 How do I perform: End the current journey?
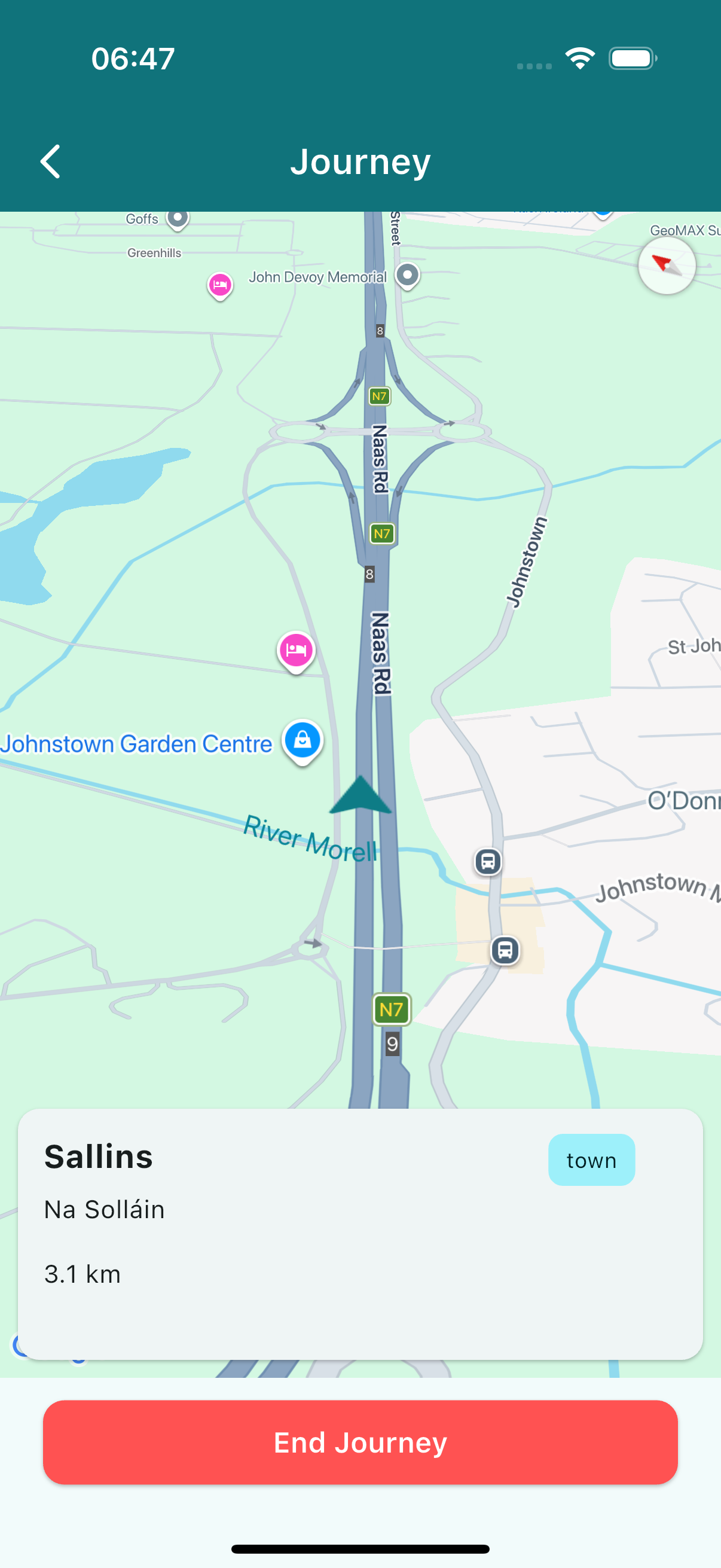(x=360, y=1442)
